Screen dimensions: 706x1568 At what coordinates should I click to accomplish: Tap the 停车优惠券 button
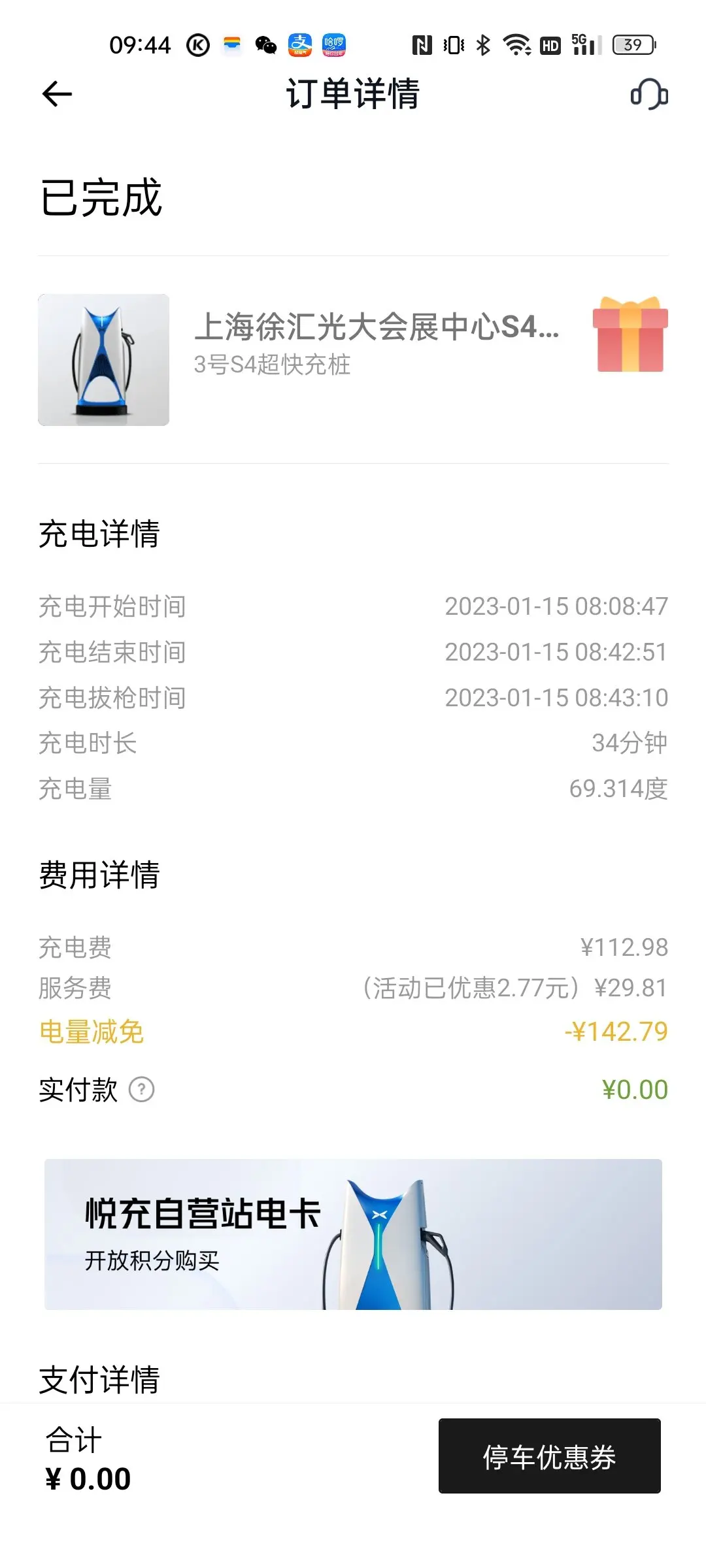(x=549, y=1456)
